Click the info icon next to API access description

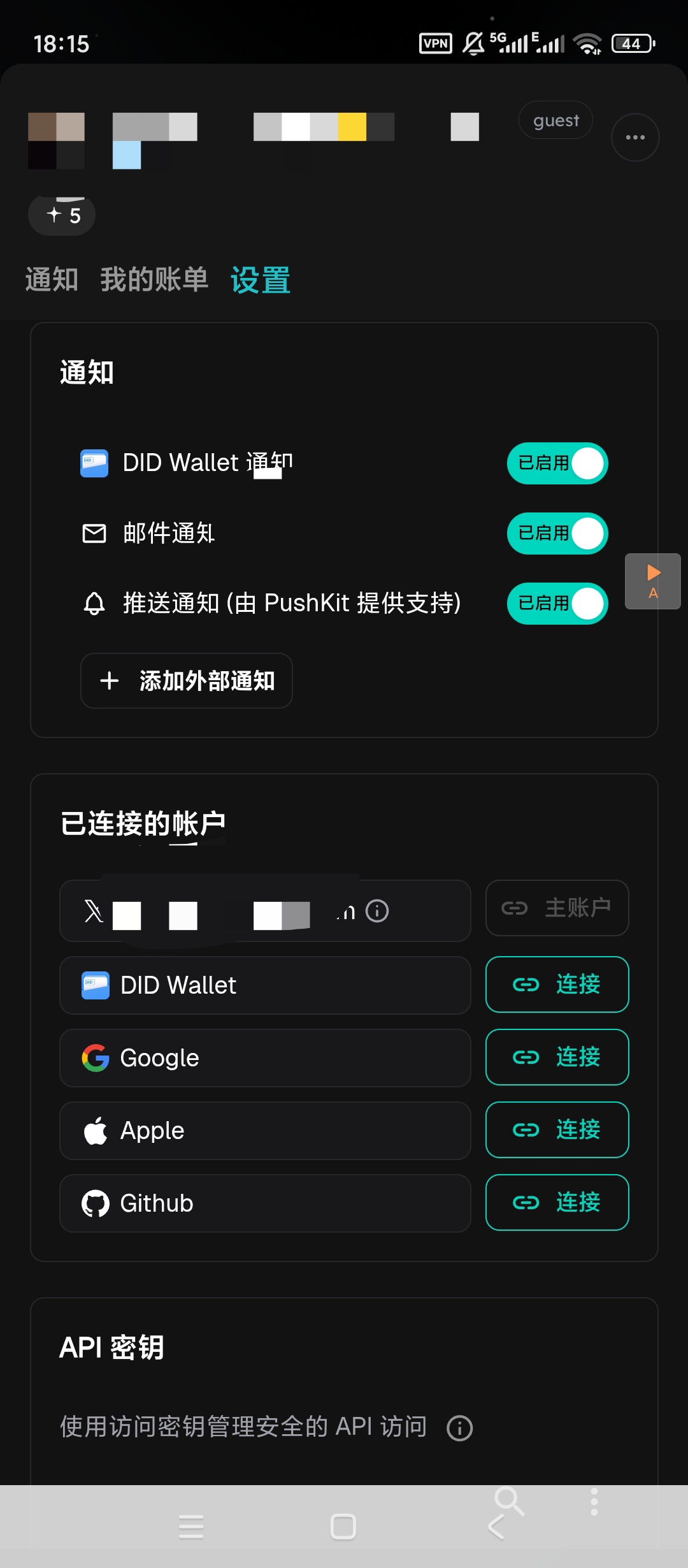(x=459, y=1428)
